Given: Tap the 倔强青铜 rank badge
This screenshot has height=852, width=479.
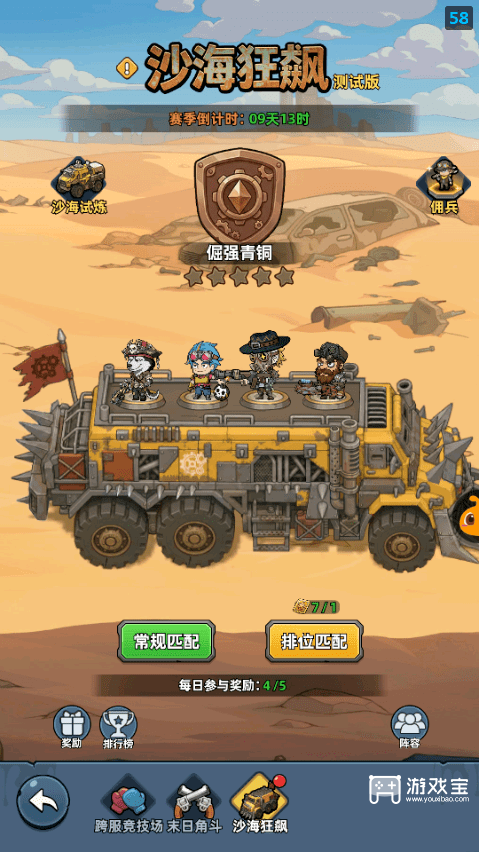Looking at the screenshot, I should [240, 198].
